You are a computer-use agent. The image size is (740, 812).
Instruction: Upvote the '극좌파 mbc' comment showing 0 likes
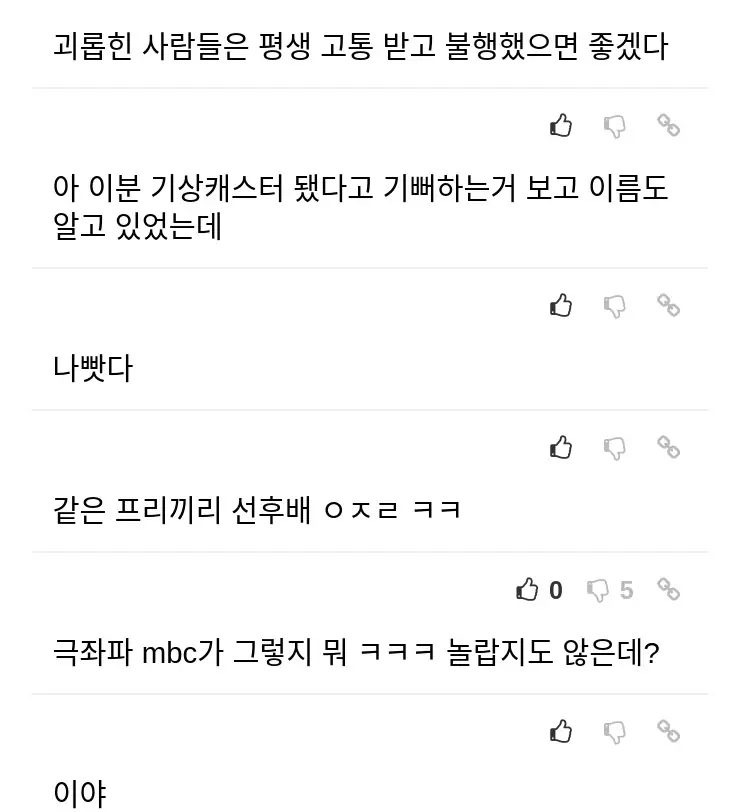(528, 590)
